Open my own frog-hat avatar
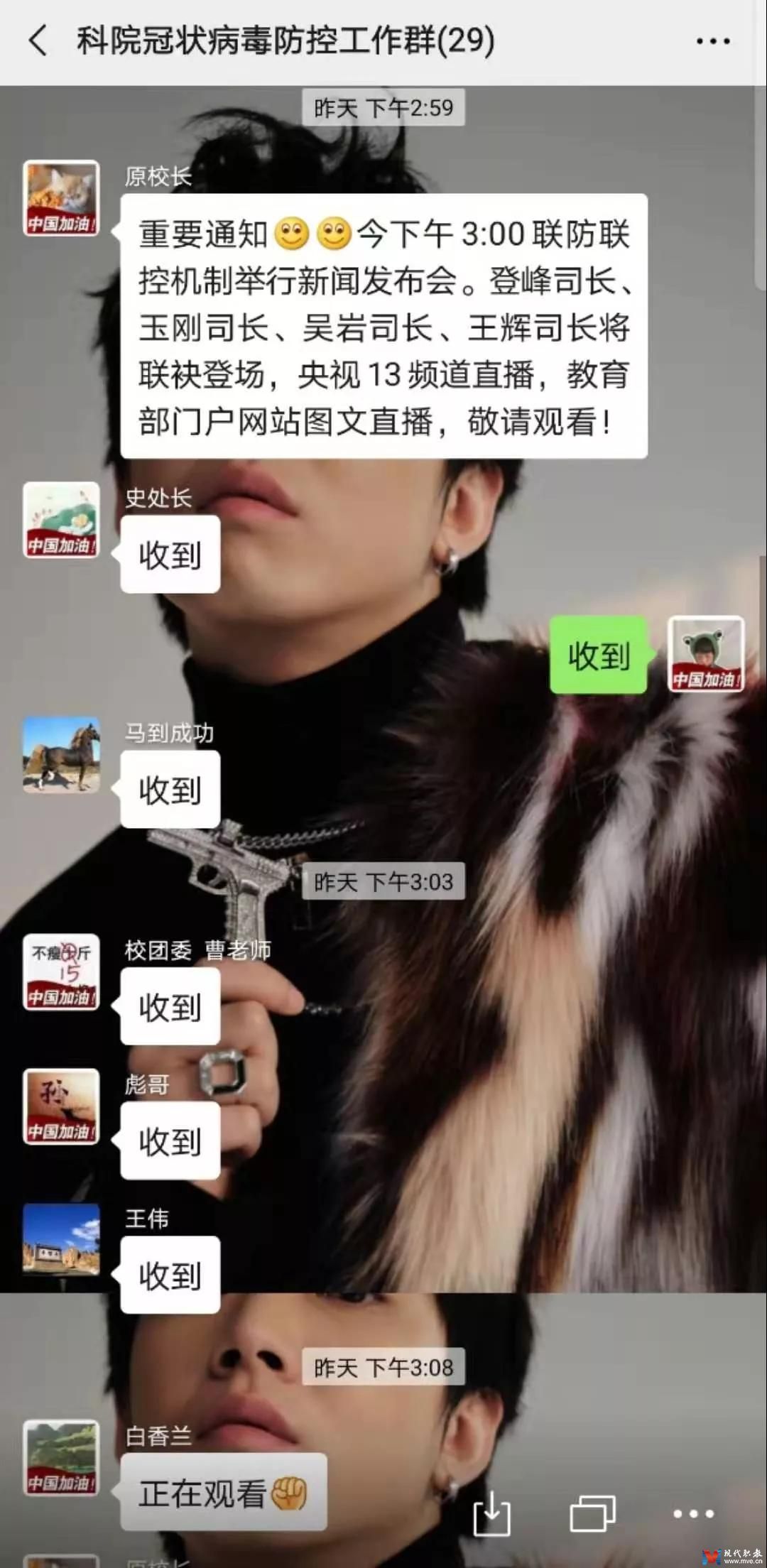The width and height of the screenshot is (767, 1568). pos(705,654)
